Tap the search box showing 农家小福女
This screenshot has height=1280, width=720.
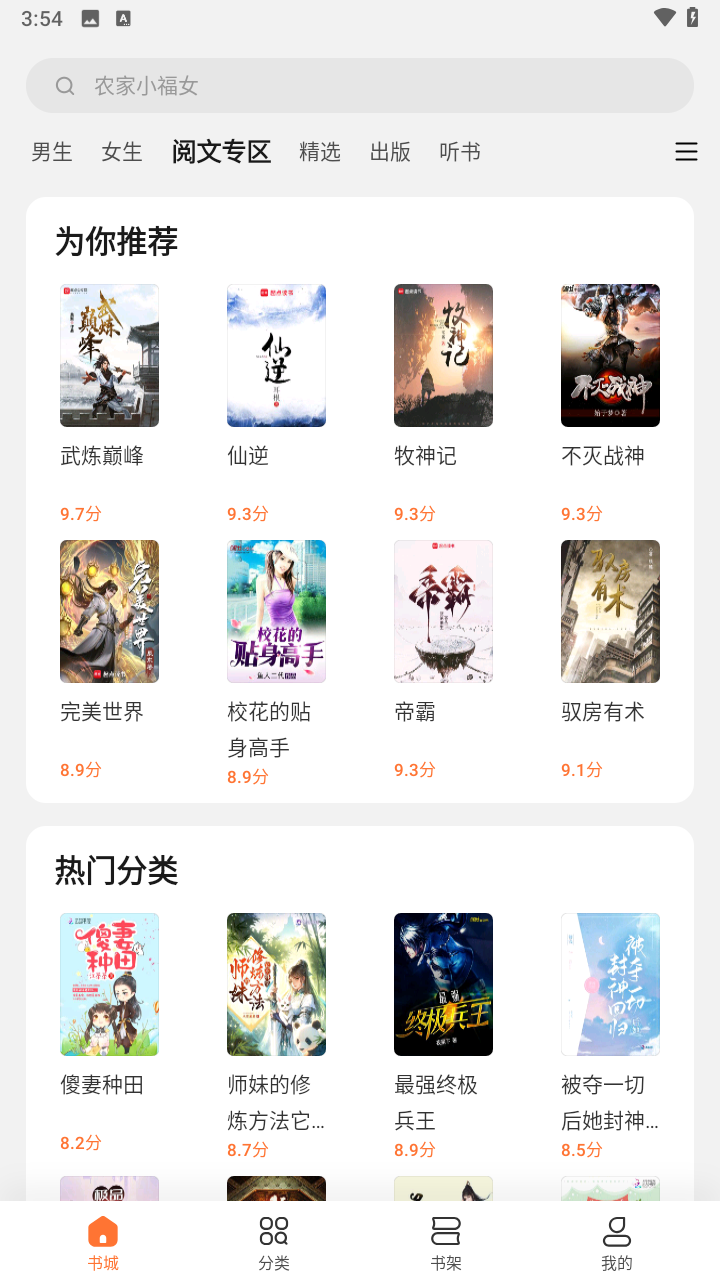(360, 86)
